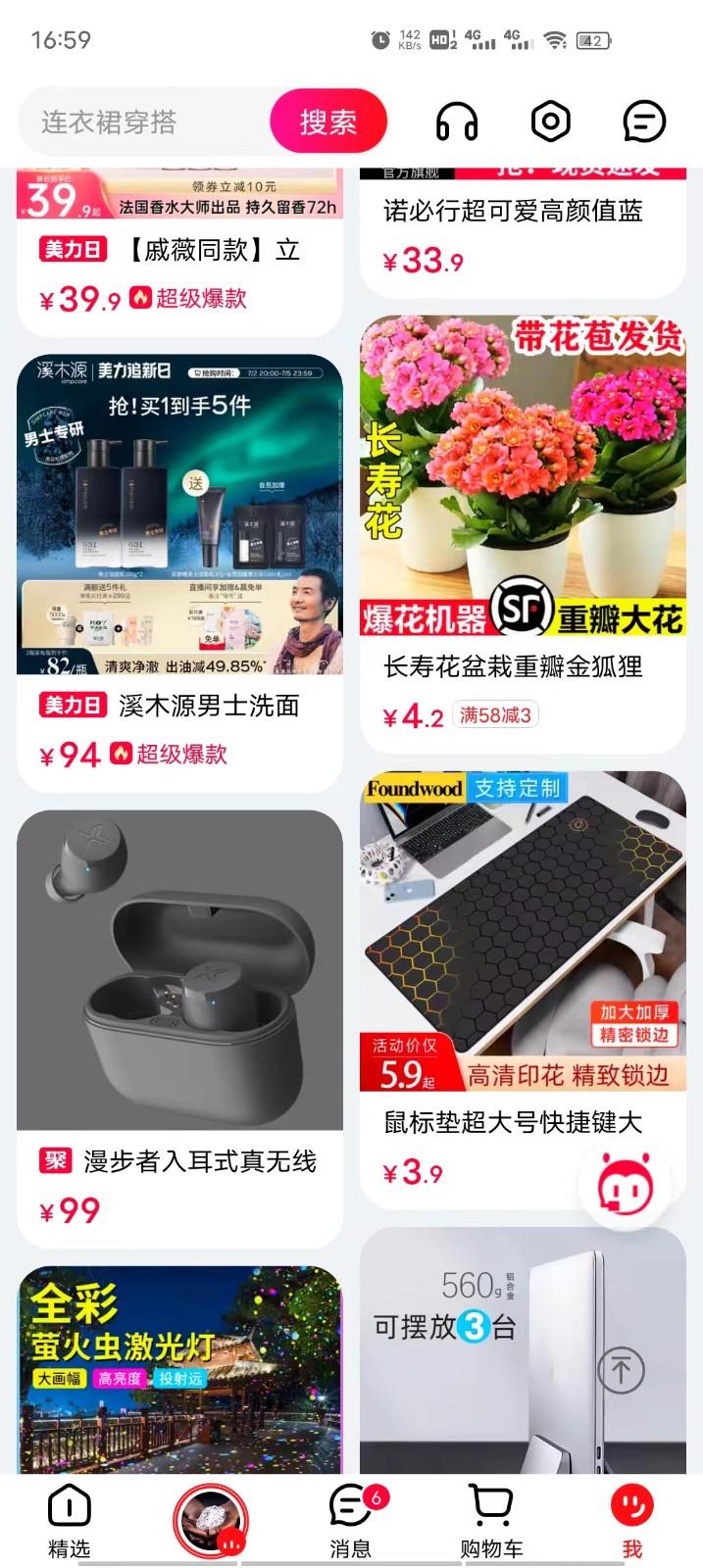Open customer service headphones icon
703x1568 pixels.
(x=456, y=122)
